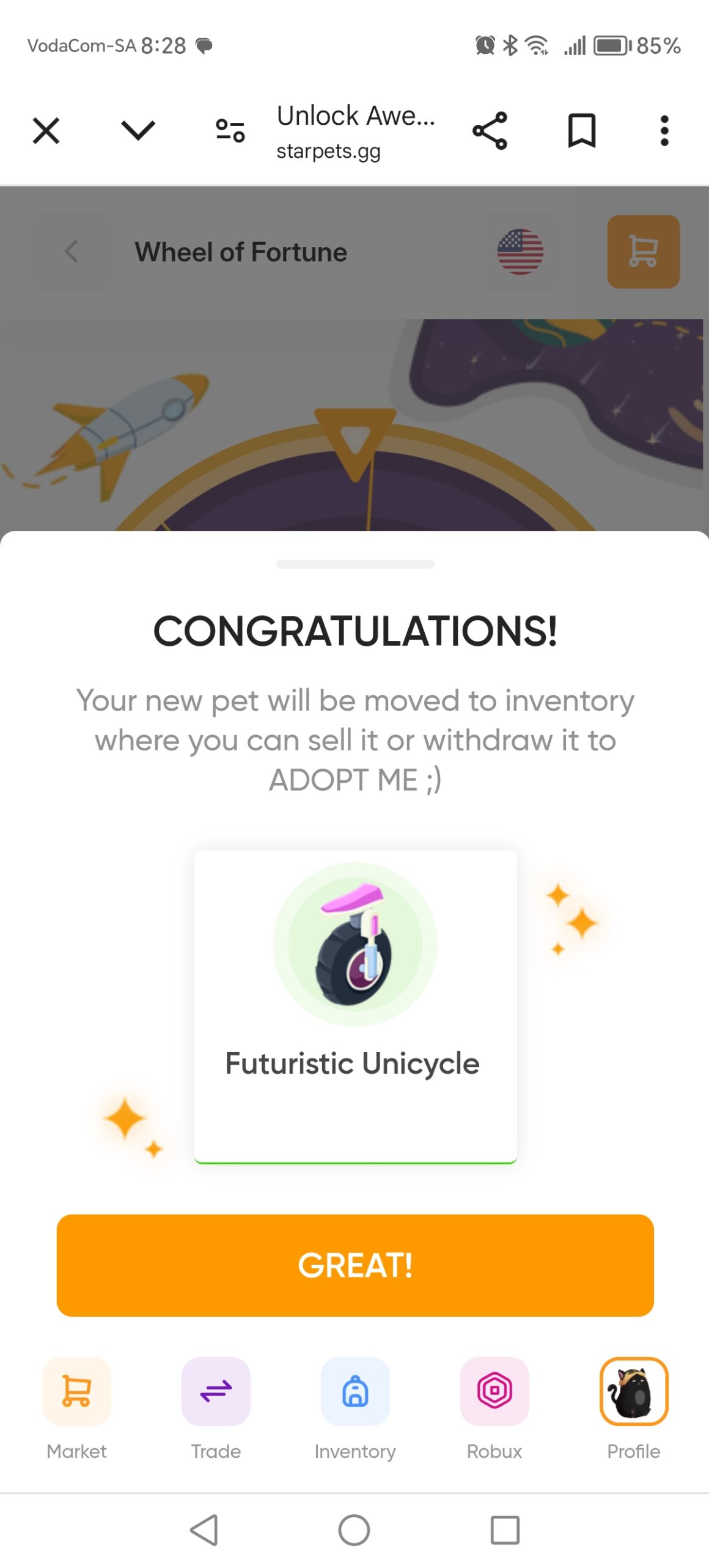This screenshot has width=709, height=1568.
Task: Expand the congratulations sheet via drag handle
Action: (x=354, y=564)
